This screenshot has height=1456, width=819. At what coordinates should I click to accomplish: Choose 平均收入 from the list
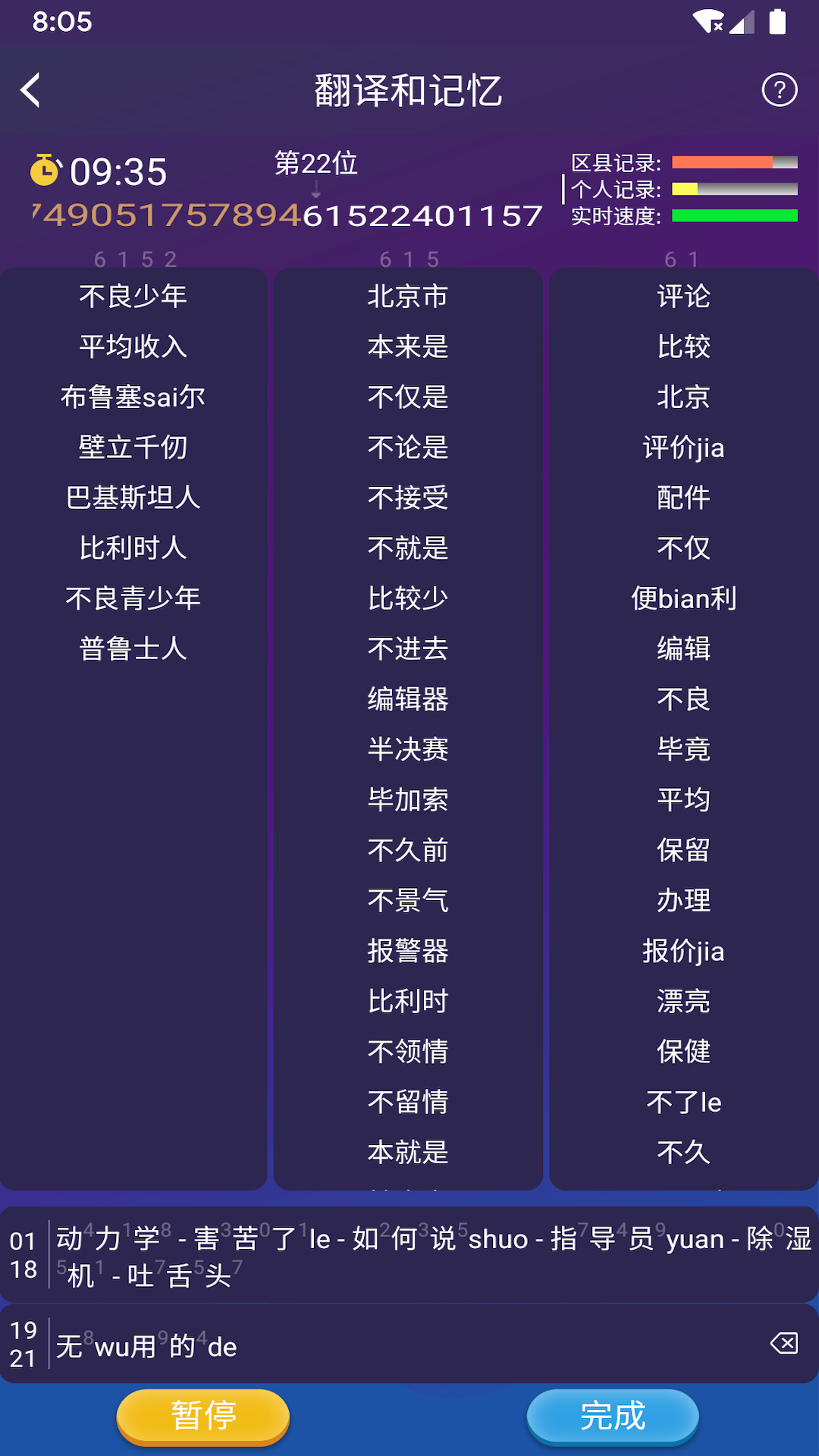133,347
